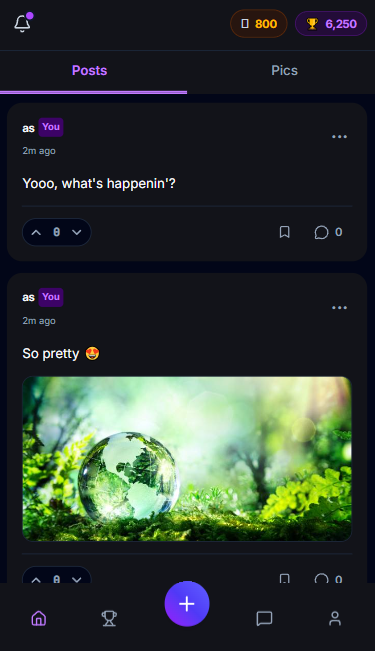Open comments on "Yooo, what's happenin'?" post
This screenshot has width=375, height=651.
328,232
